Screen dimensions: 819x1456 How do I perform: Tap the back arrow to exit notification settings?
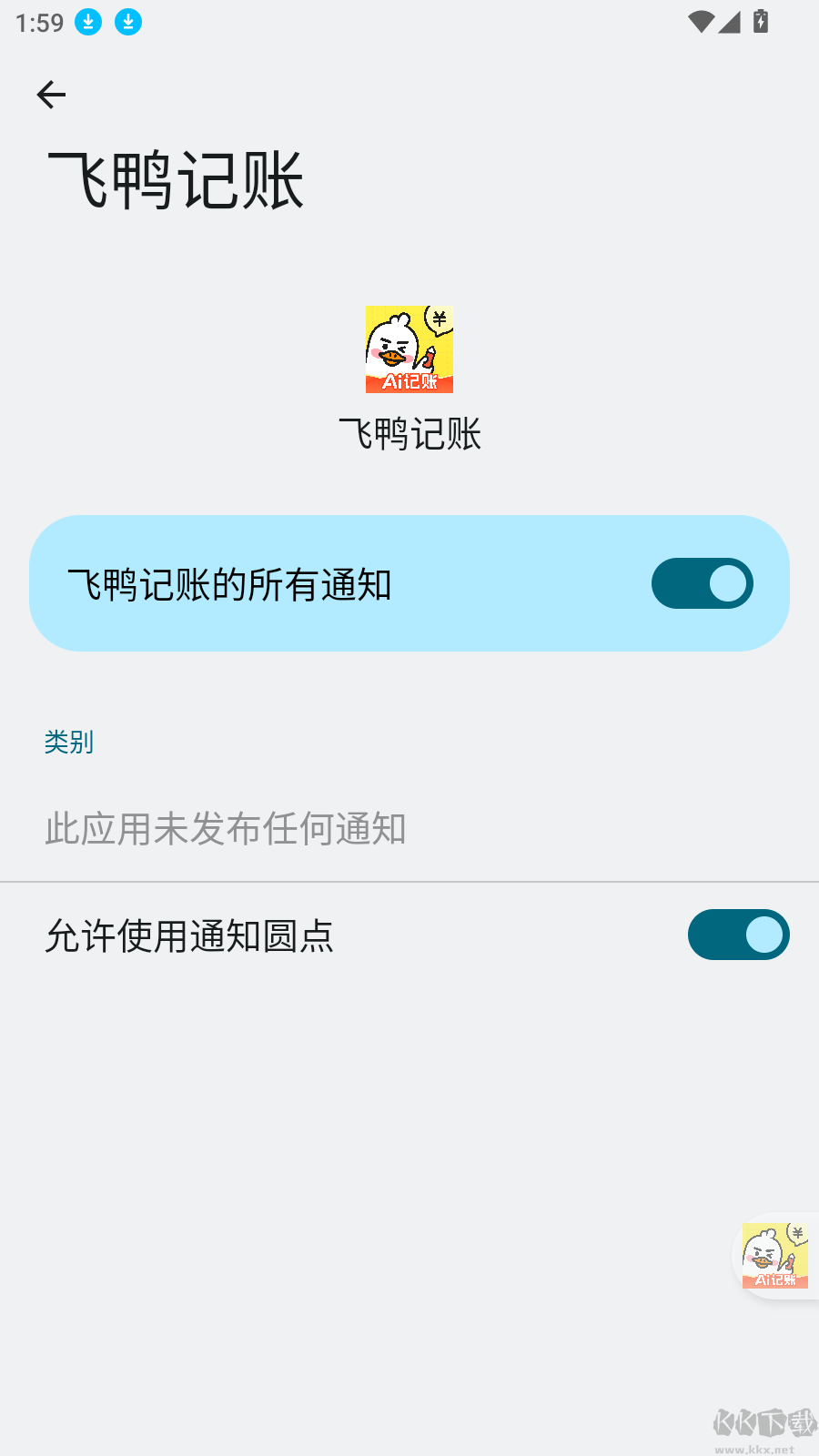pyautogui.click(x=52, y=94)
